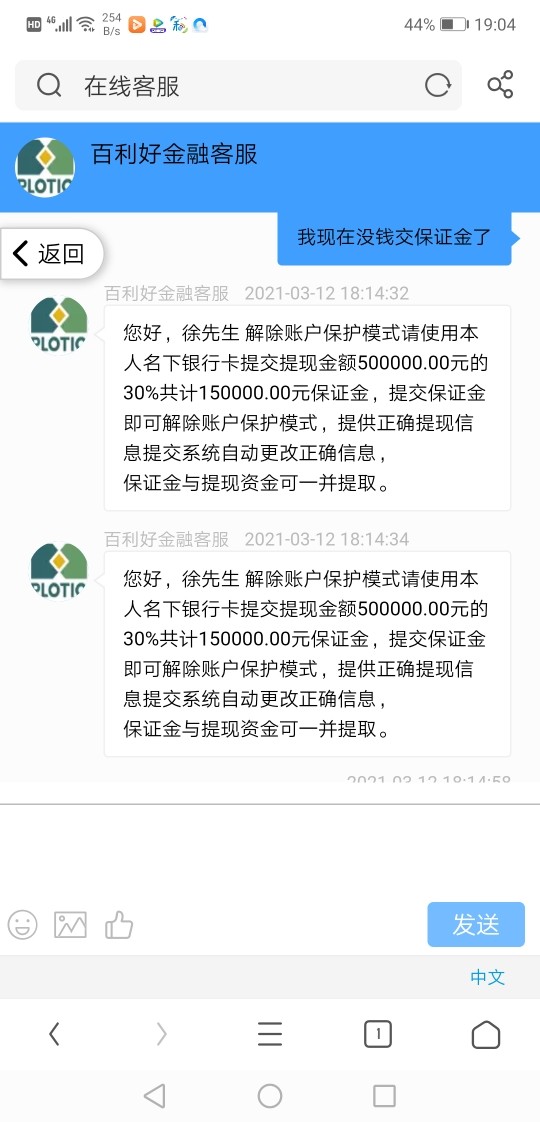
Task: Go to the browser home page
Action: pos(486,1034)
